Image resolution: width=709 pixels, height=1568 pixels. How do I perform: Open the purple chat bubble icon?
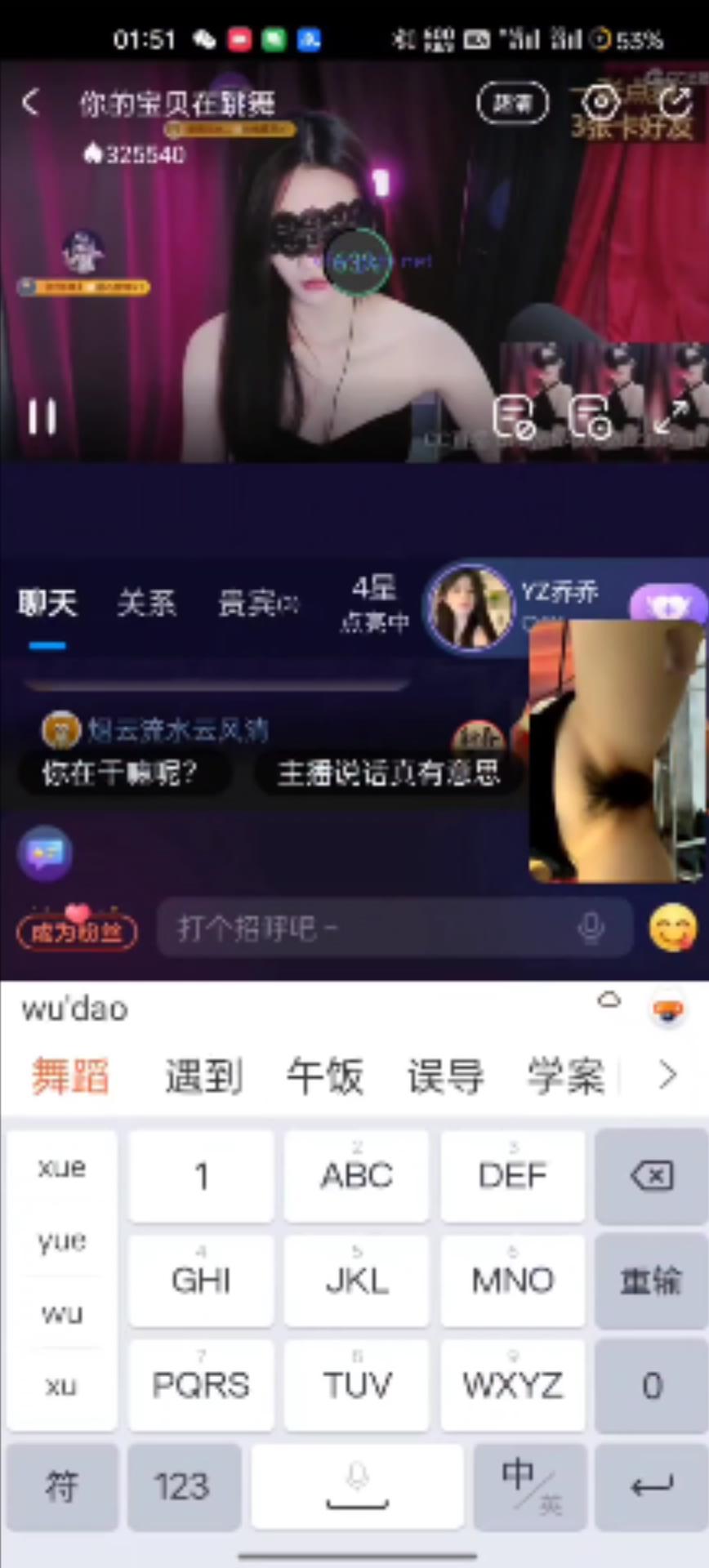pos(45,853)
